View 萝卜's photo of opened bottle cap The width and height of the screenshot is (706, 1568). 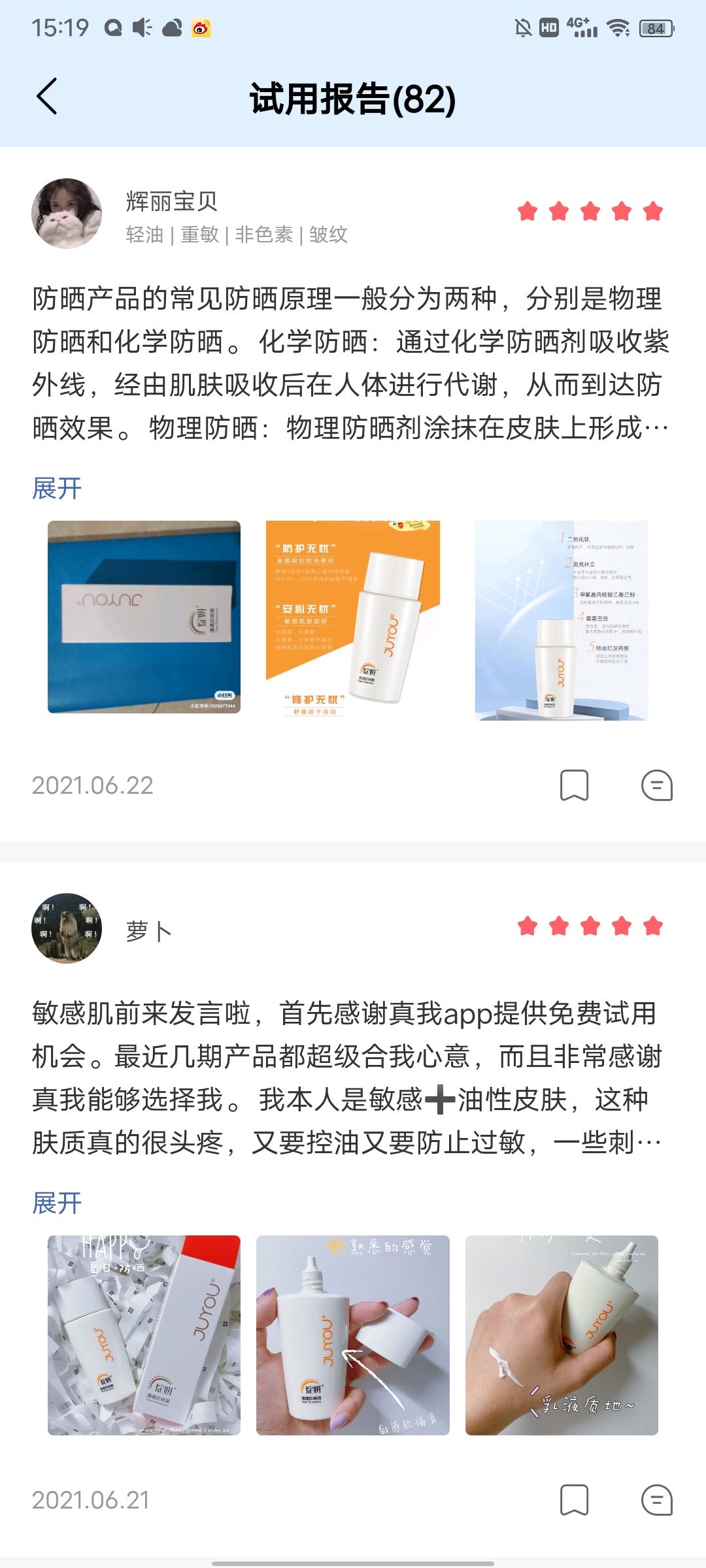pos(353,1335)
